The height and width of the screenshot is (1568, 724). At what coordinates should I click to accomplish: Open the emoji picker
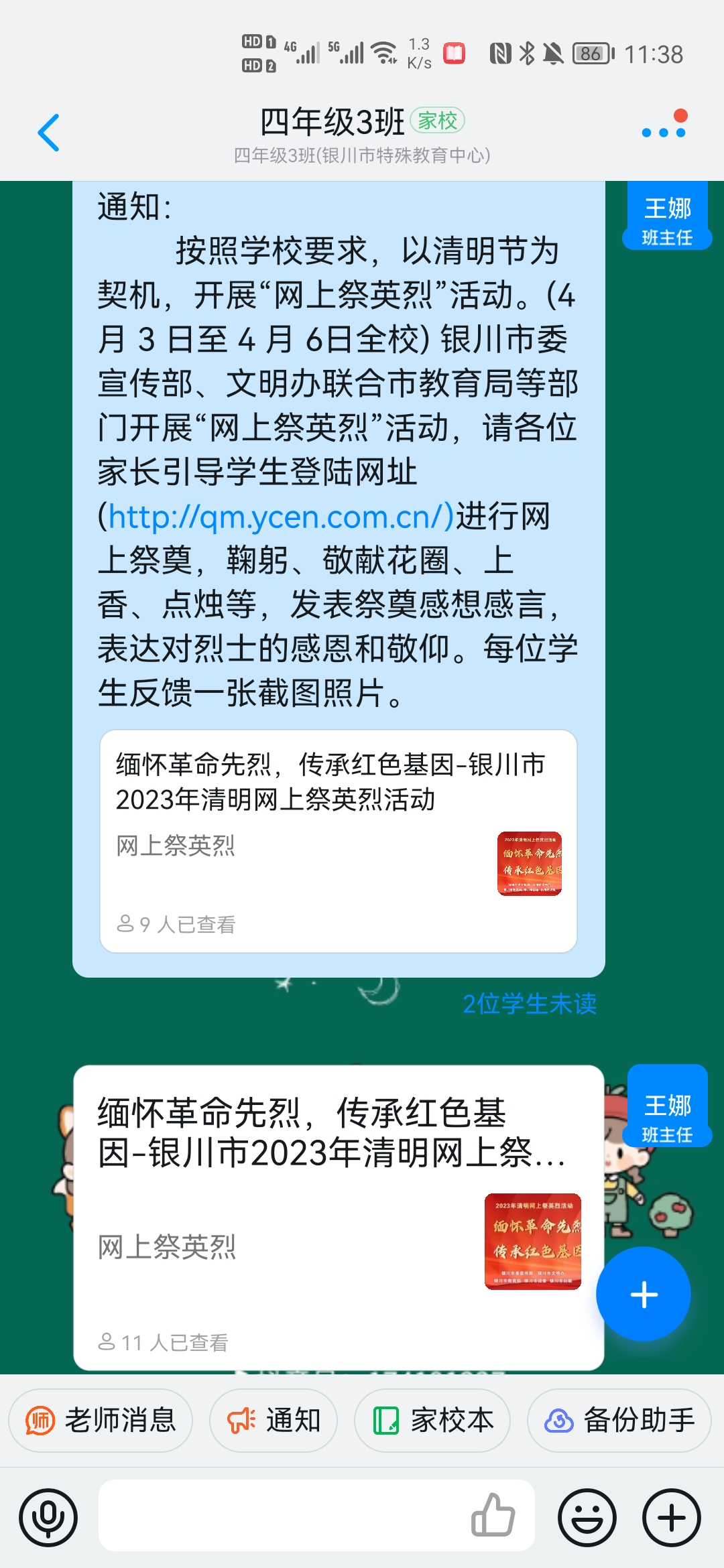(x=587, y=1518)
